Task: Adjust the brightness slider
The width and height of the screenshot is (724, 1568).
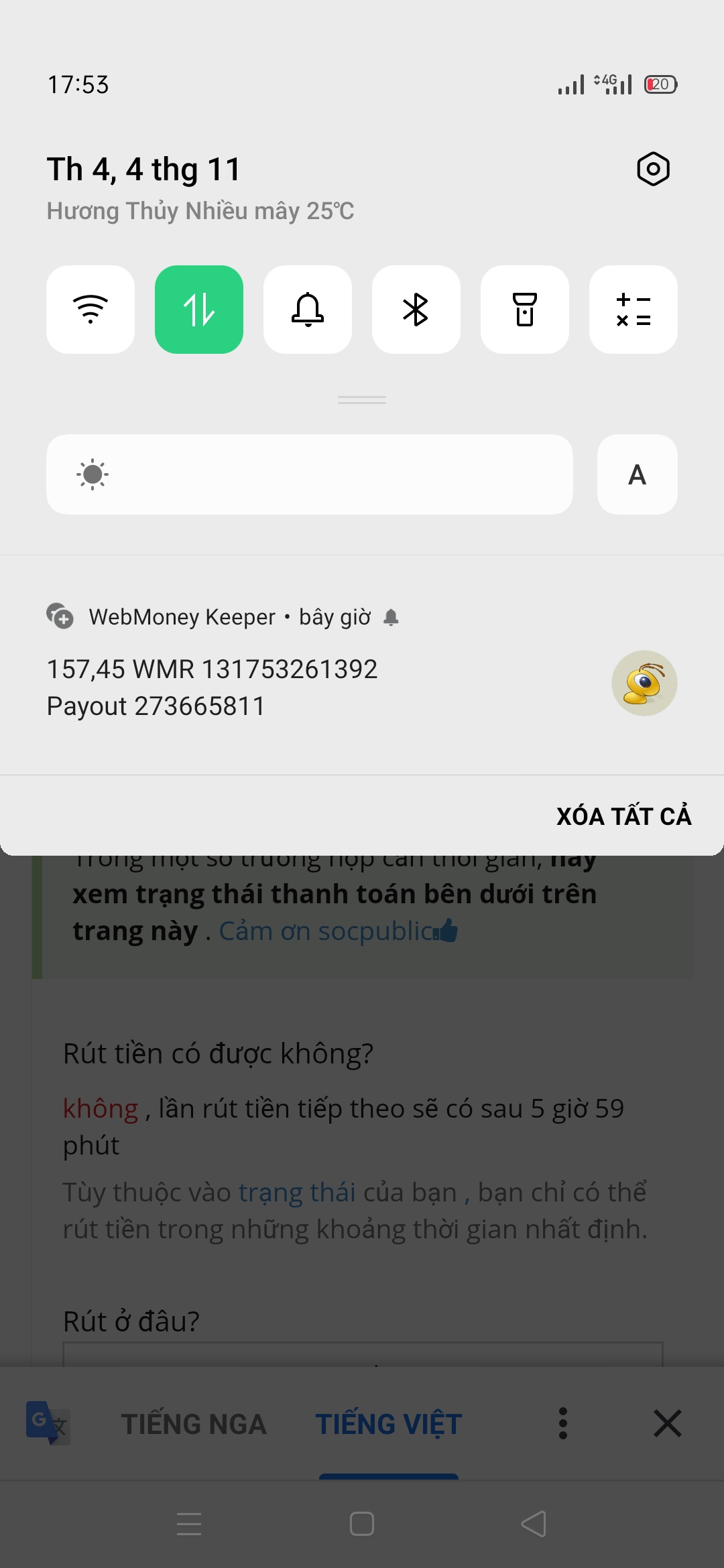Action: [x=310, y=474]
